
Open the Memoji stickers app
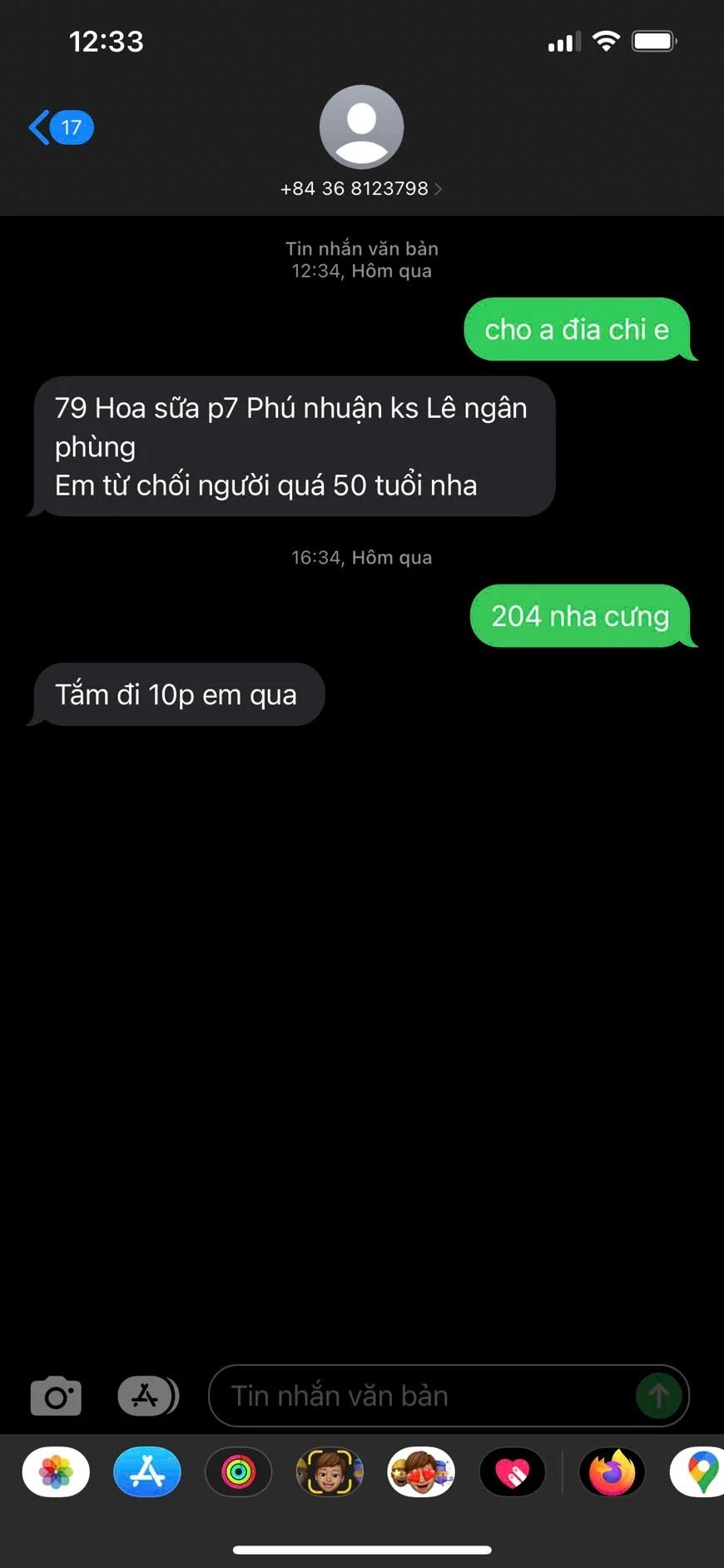421,1472
